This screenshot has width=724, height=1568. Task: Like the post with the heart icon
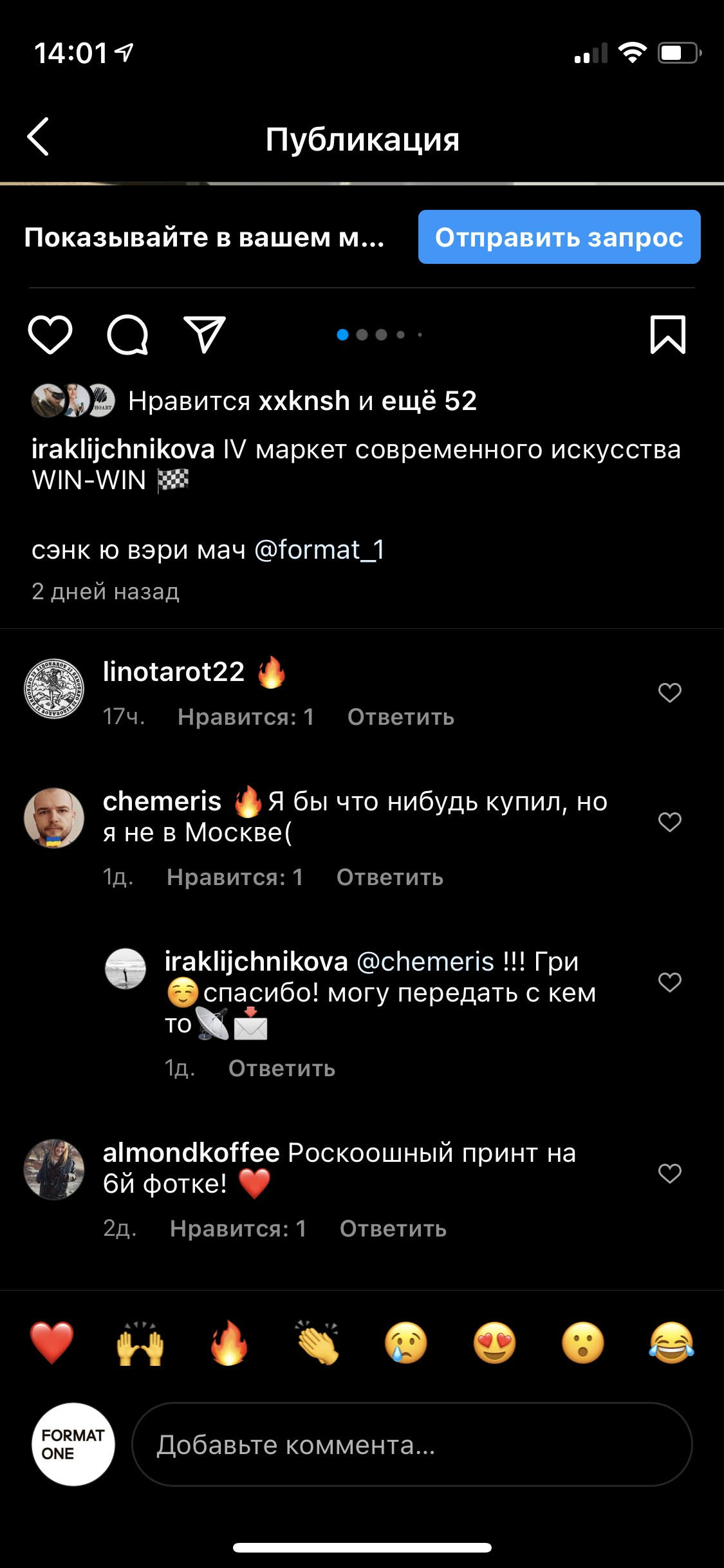click(x=50, y=335)
